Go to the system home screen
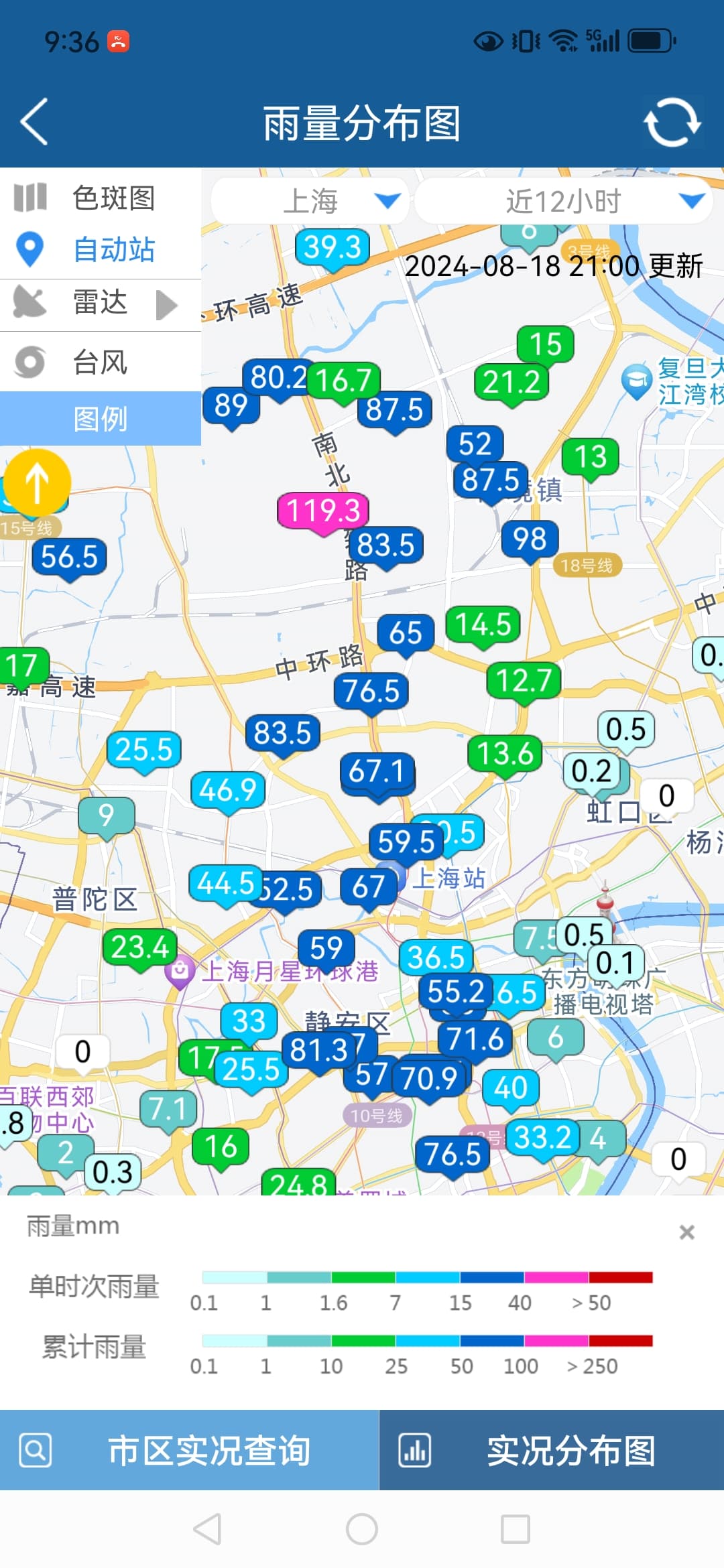The height and width of the screenshot is (1568, 724). click(362, 1529)
